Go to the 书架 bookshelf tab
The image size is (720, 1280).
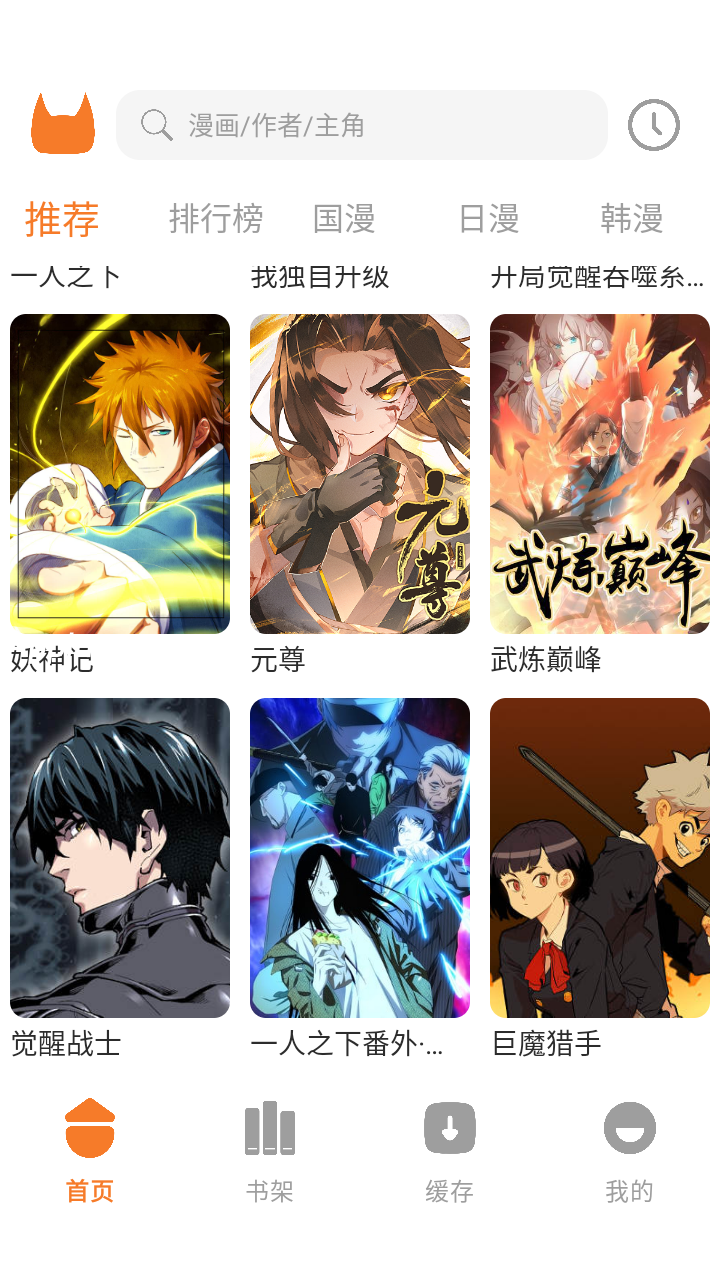pos(270,1150)
